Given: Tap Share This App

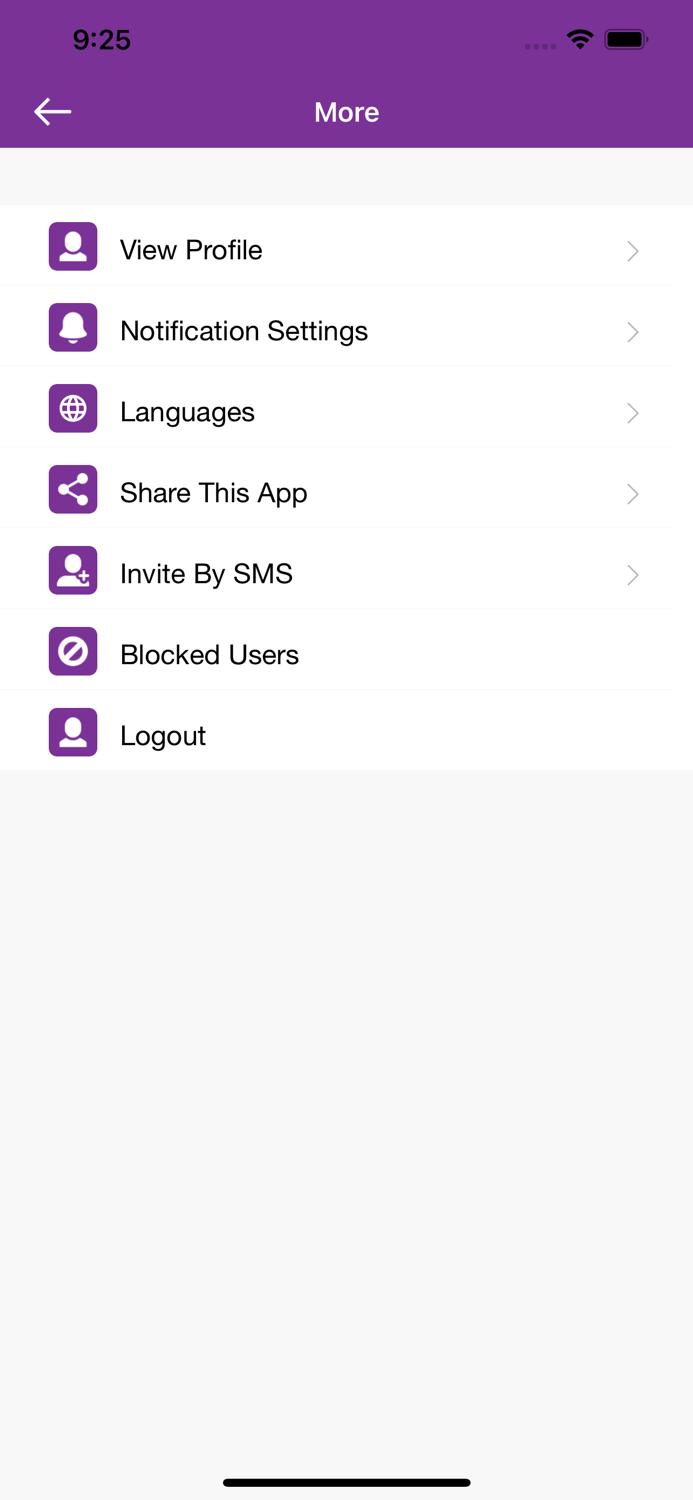Looking at the screenshot, I should click(x=213, y=493).
